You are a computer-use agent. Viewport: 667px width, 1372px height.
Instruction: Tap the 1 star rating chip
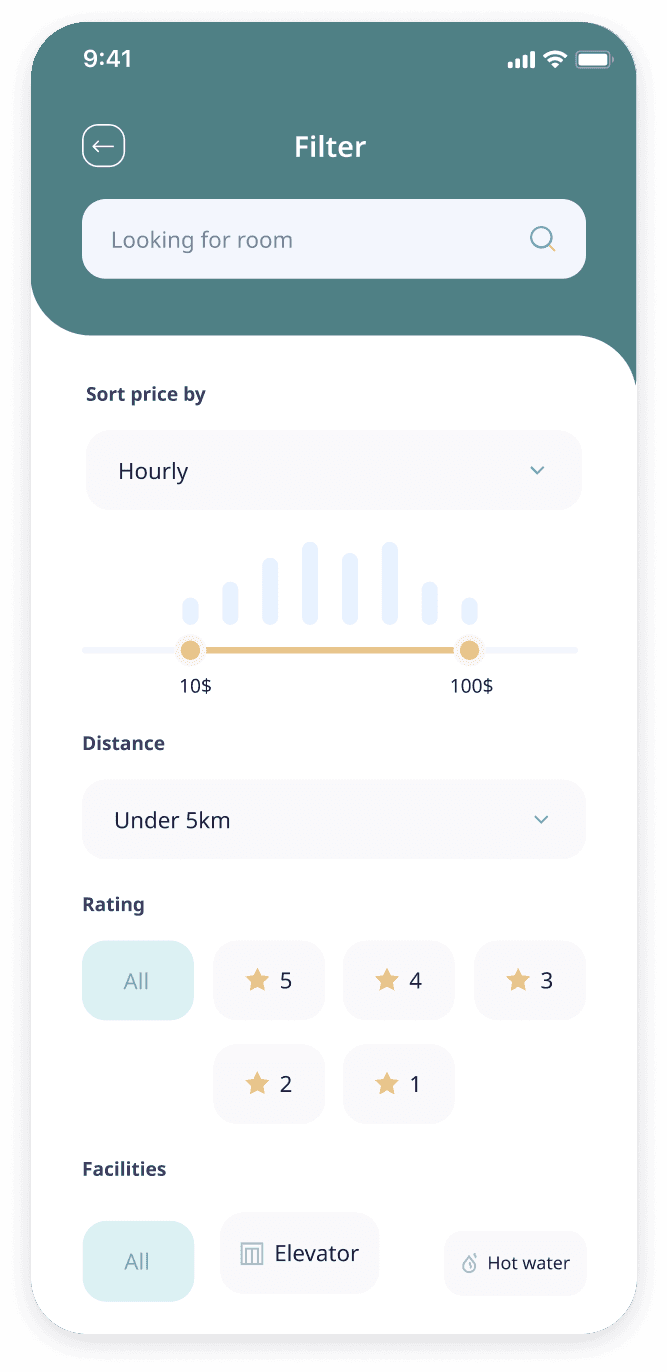point(398,1084)
